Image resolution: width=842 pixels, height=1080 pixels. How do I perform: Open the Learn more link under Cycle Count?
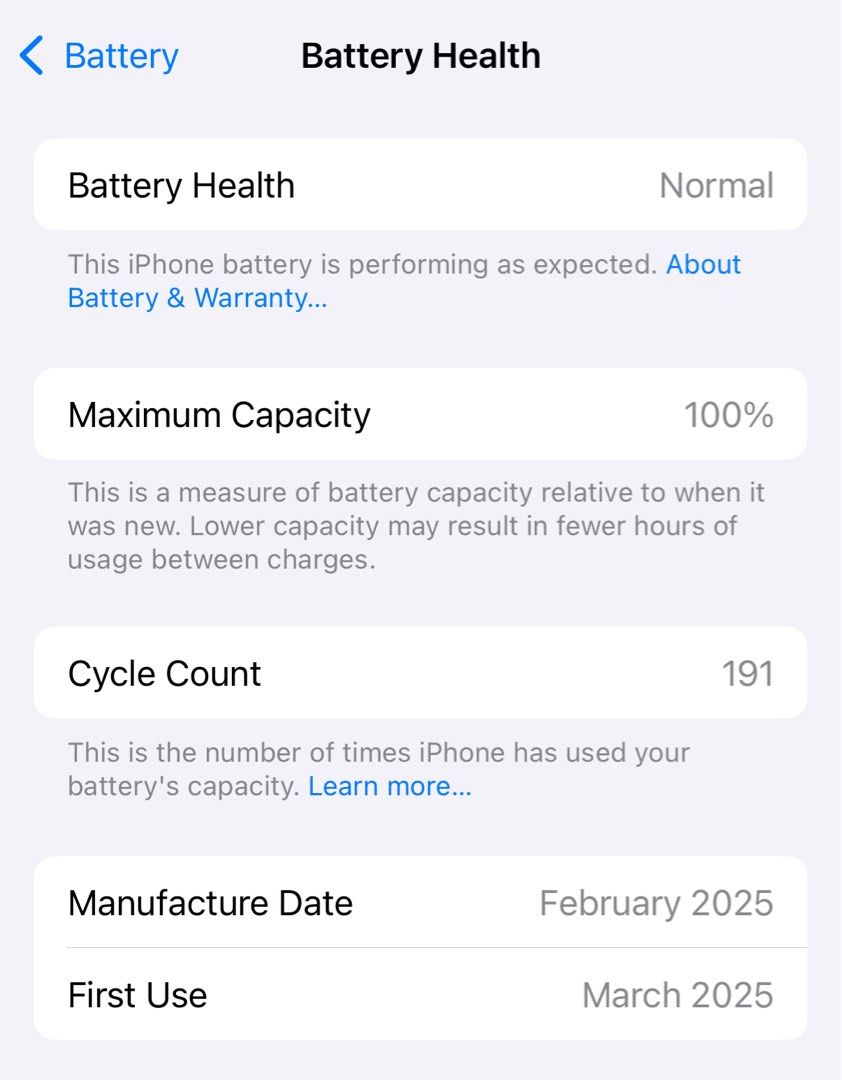[x=390, y=786]
